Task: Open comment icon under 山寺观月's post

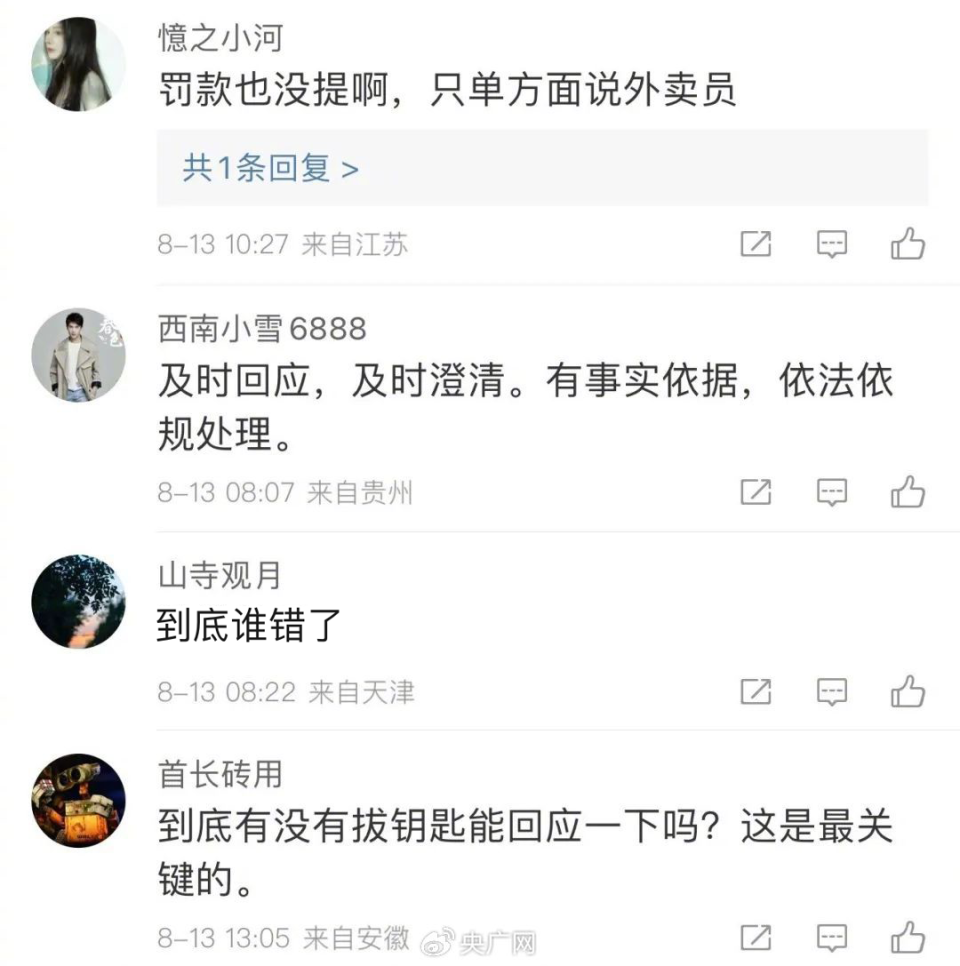Action: [832, 691]
